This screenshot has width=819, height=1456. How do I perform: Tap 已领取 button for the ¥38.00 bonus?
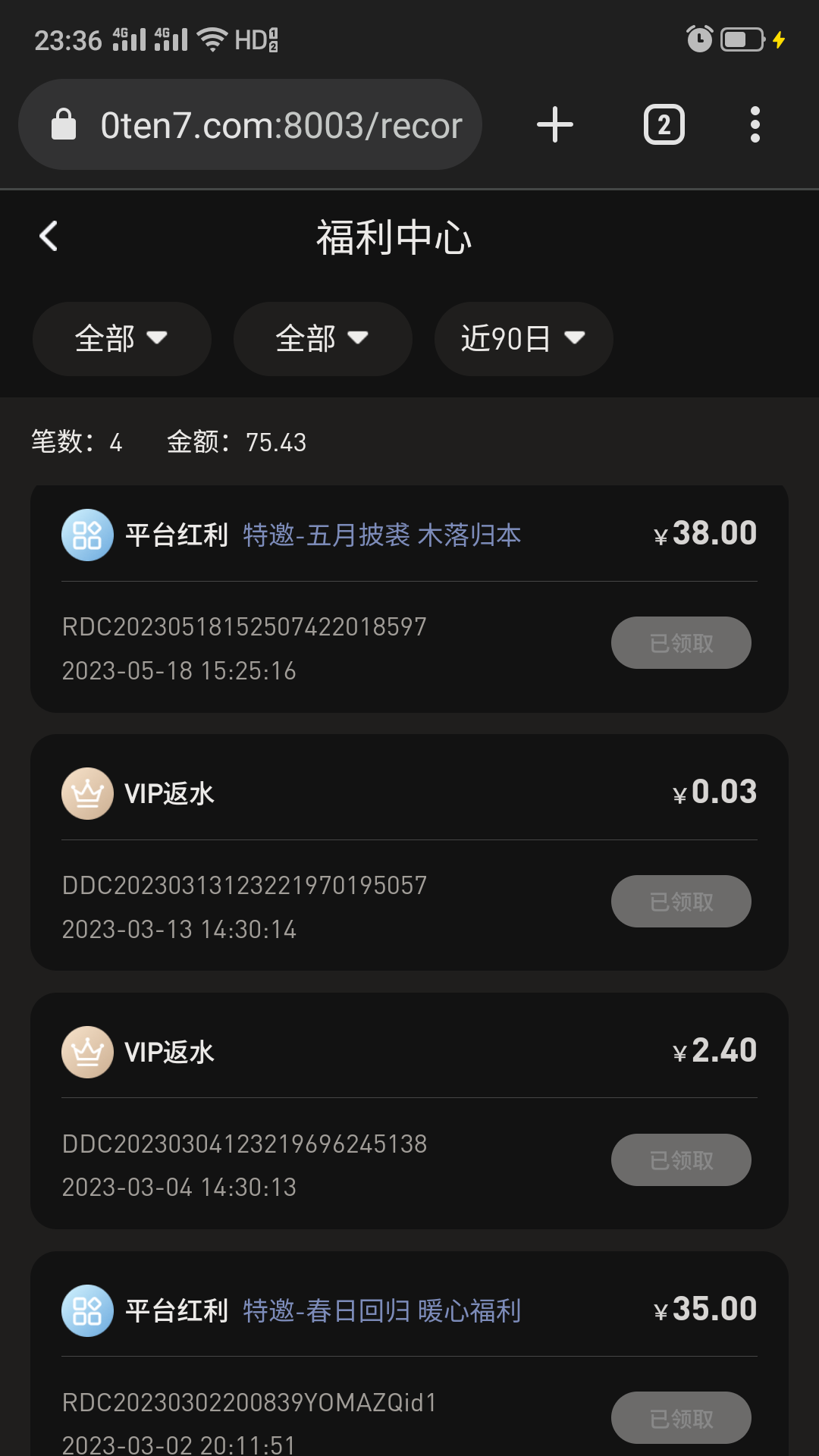pos(681,643)
